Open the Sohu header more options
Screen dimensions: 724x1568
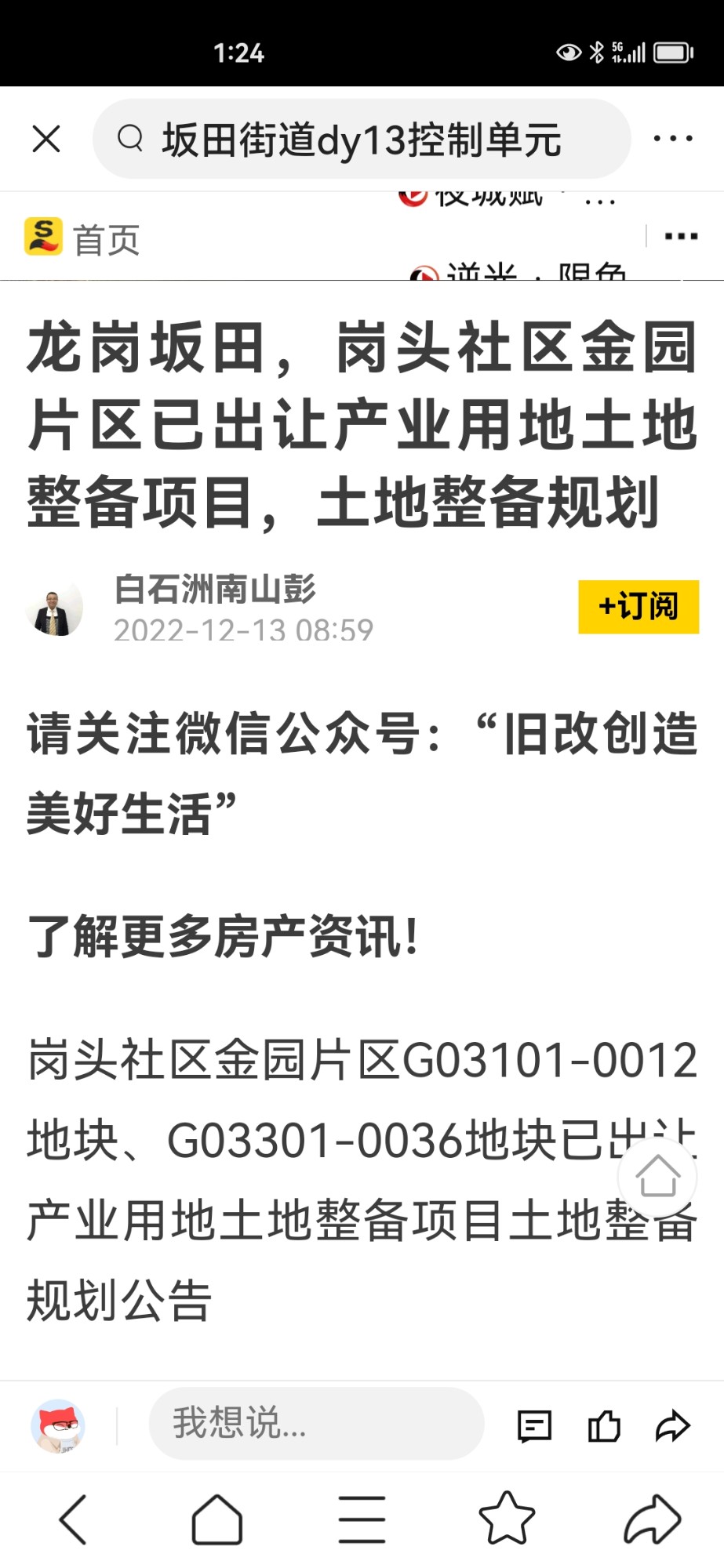pos(680,236)
